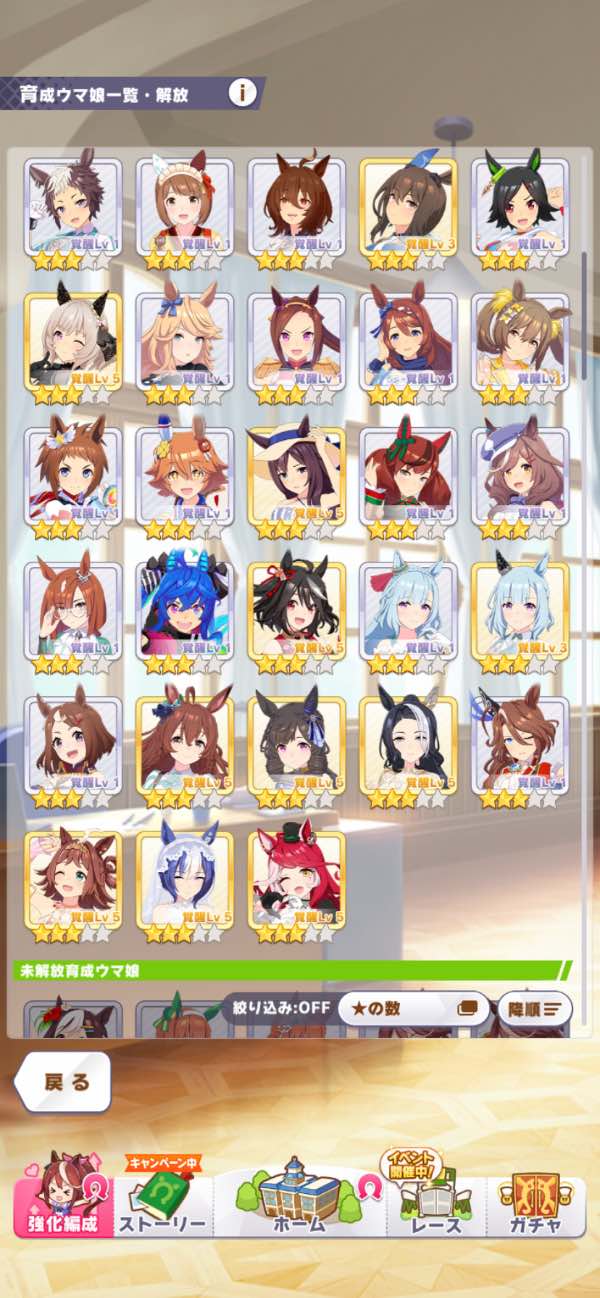Open the blue twin-tailed character with heterochromia
600x1298 pixels.
[x=185, y=610]
